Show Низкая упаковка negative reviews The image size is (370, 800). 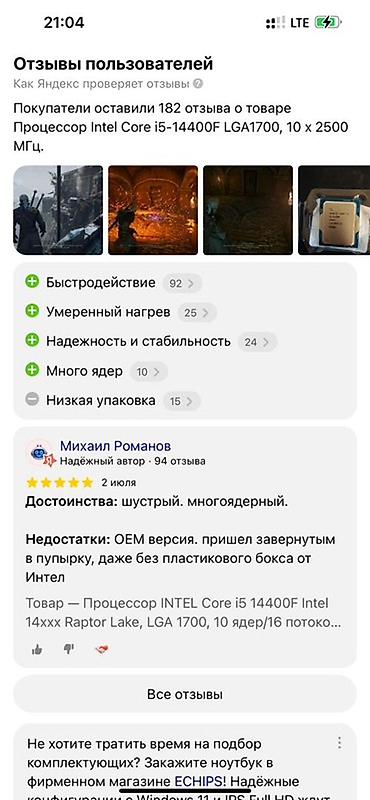click(x=113, y=401)
